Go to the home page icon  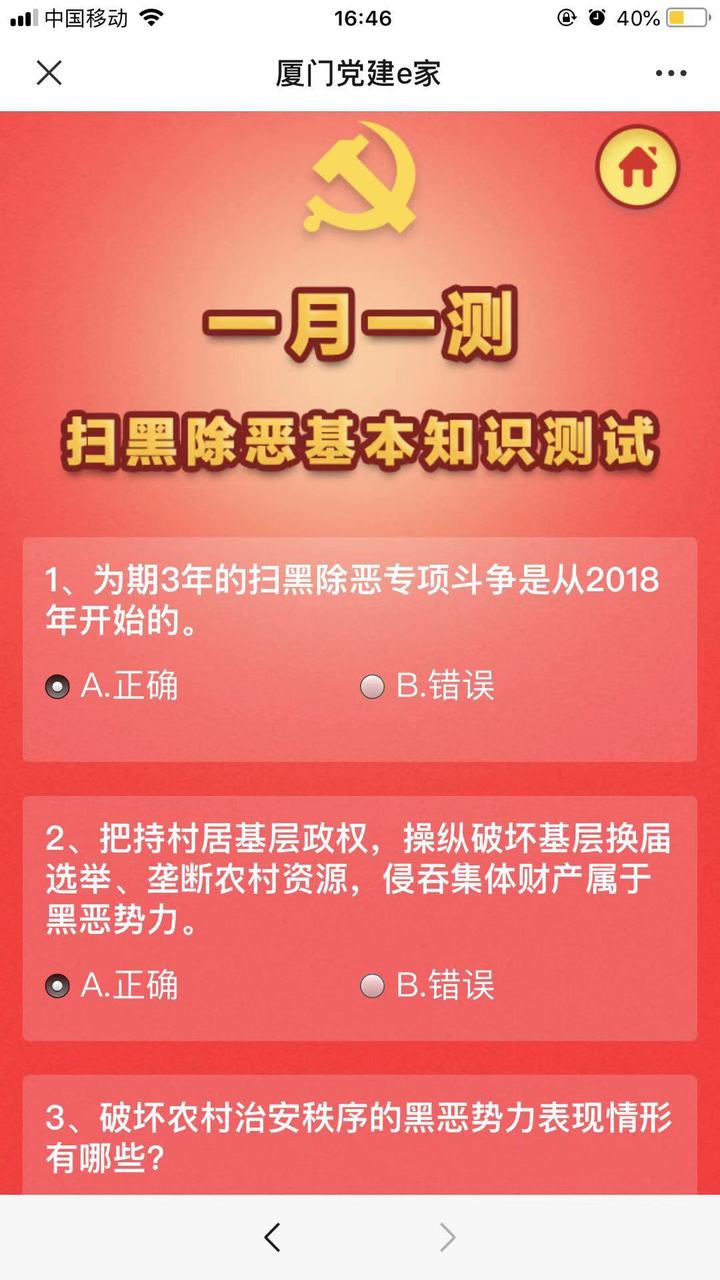(x=637, y=167)
